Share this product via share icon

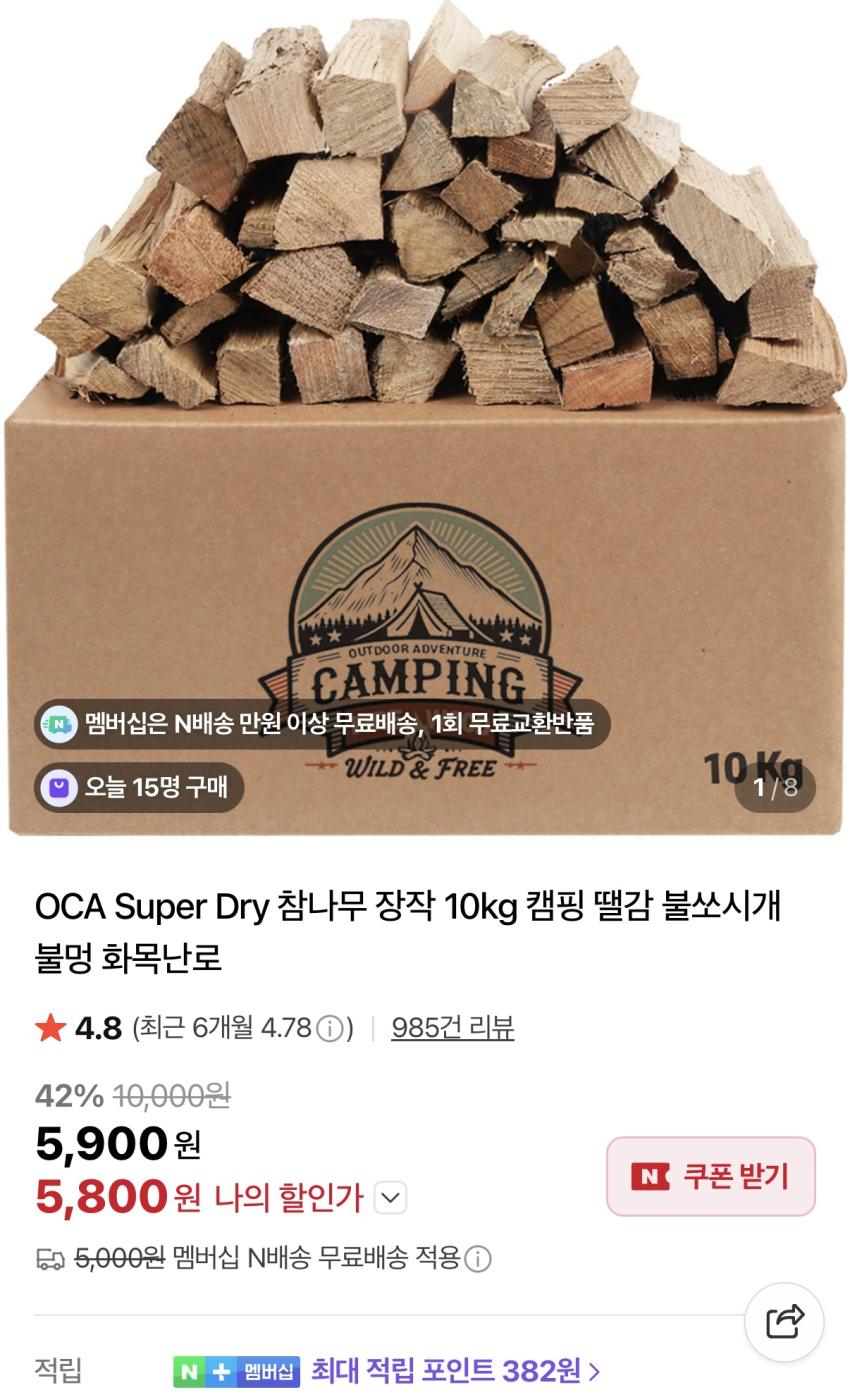[x=784, y=1321]
